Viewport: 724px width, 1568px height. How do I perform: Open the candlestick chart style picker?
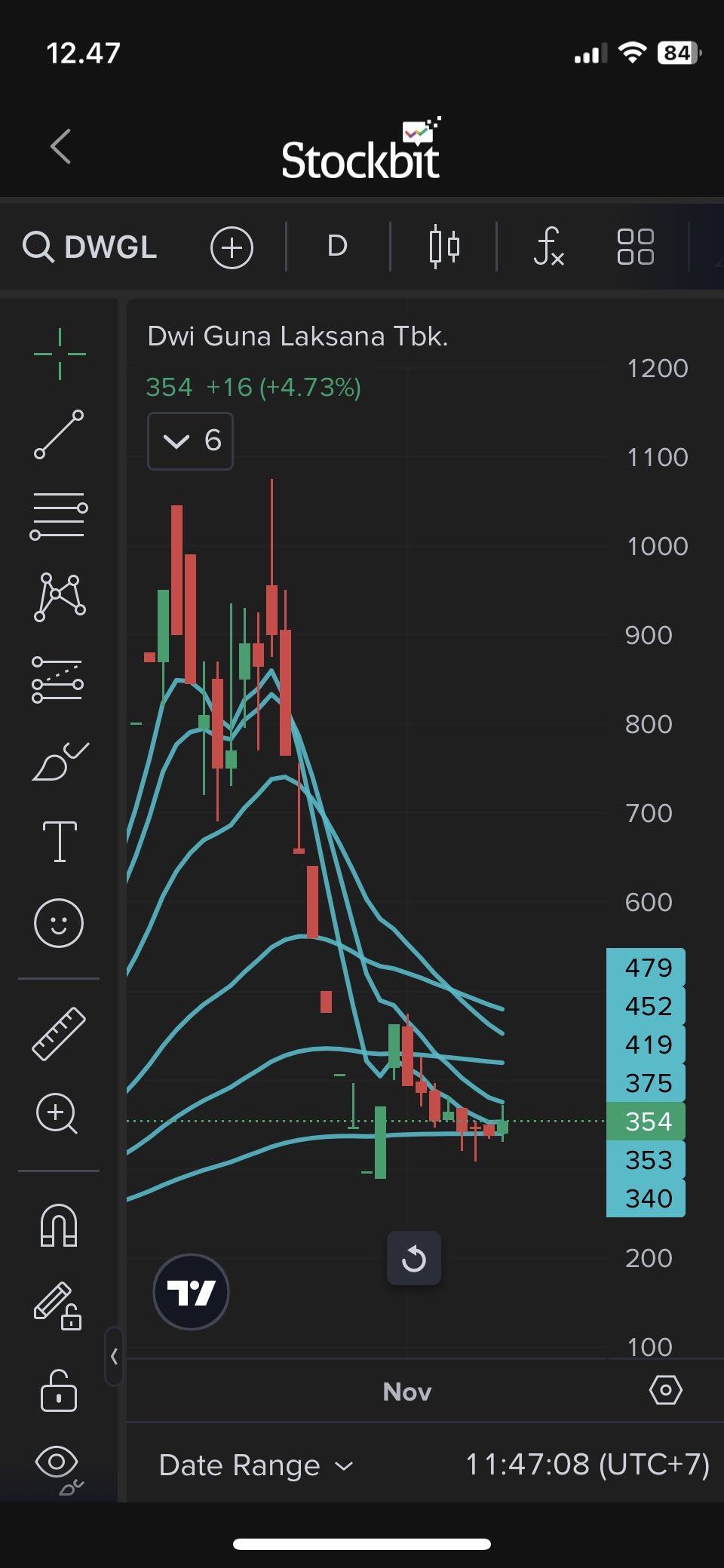pyautogui.click(x=444, y=247)
